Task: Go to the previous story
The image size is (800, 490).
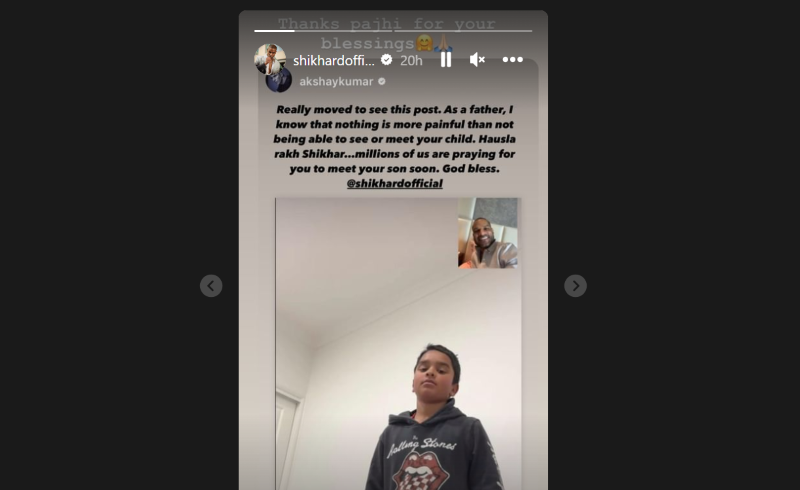Action: pos(210,286)
